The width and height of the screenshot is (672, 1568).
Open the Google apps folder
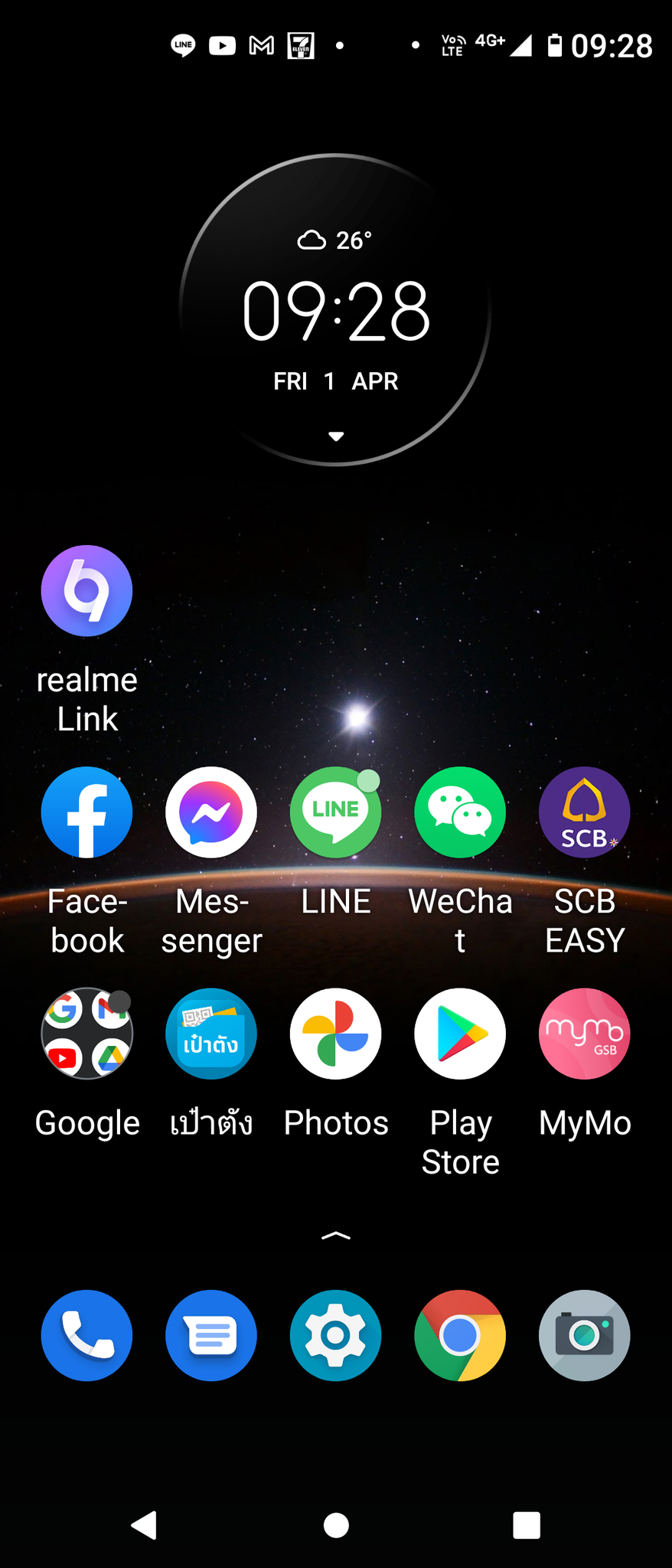(86, 1034)
